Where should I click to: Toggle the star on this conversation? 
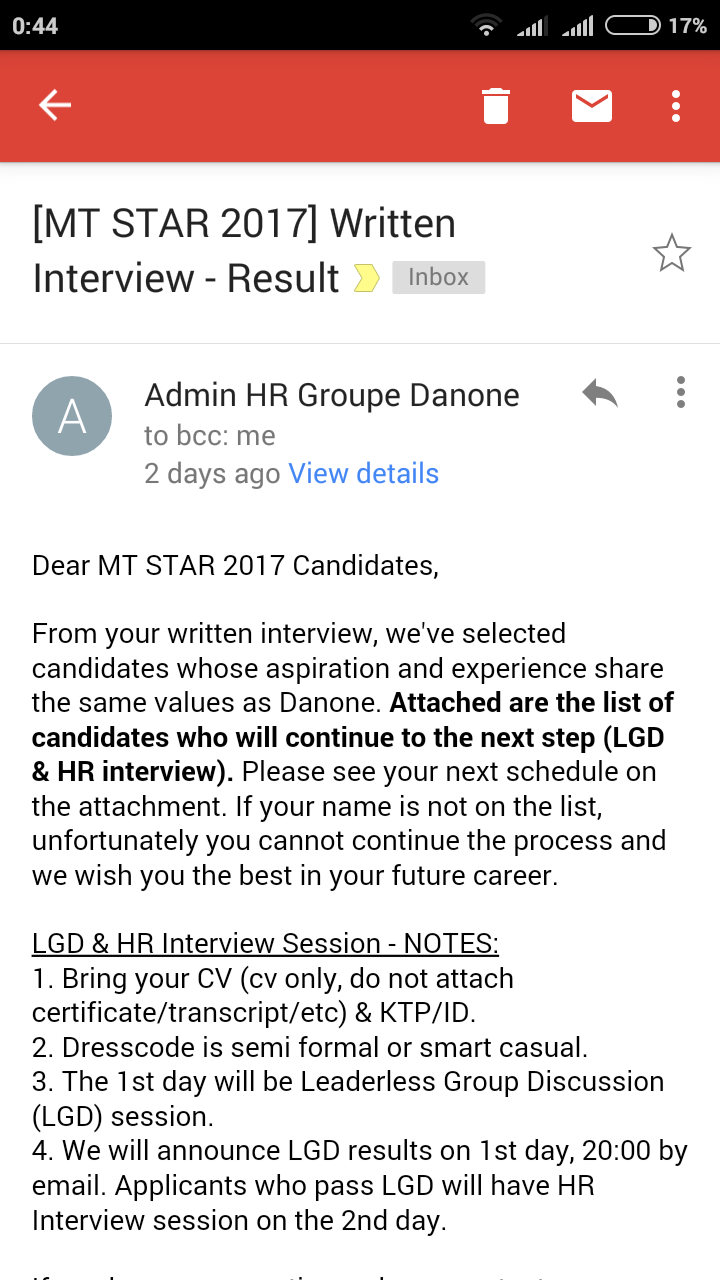(672, 254)
